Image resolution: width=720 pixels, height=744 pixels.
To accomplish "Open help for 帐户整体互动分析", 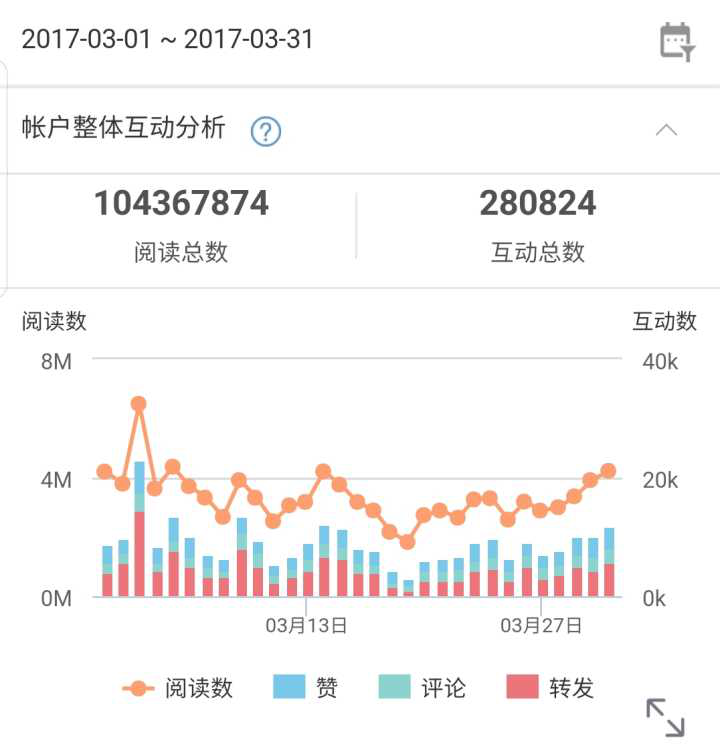I will pos(266,131).
